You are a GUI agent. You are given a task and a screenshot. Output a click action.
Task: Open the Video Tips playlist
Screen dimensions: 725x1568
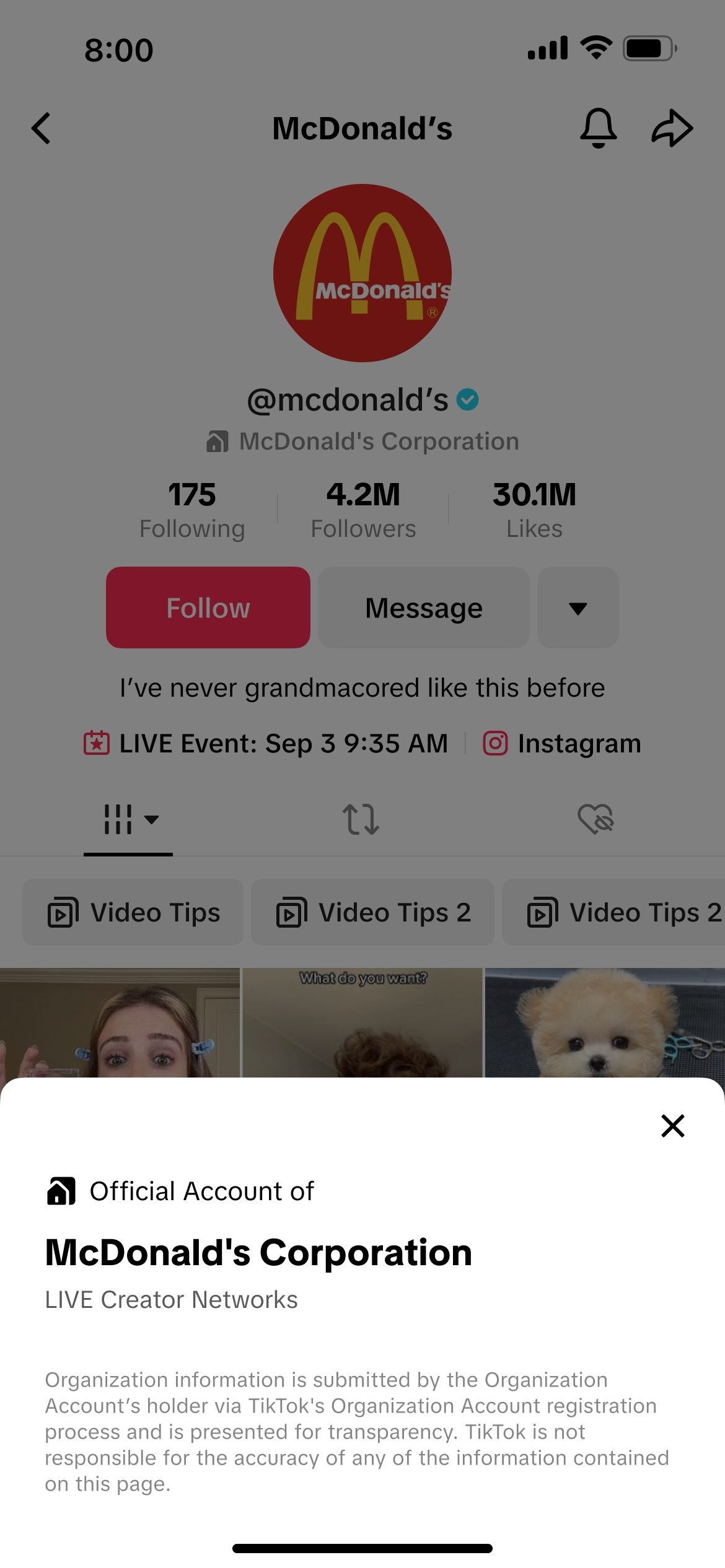point(133,912)
